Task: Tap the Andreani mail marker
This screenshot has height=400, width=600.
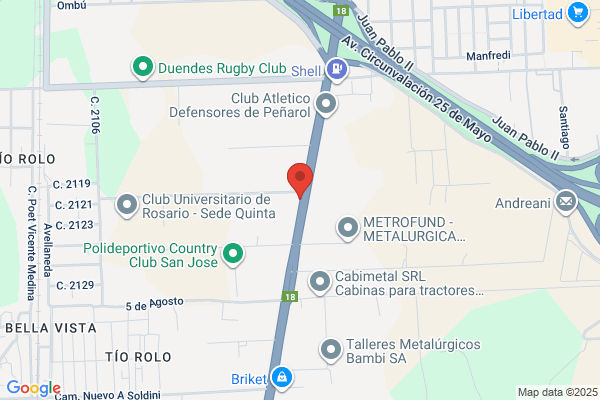Action: coord(566,203)
